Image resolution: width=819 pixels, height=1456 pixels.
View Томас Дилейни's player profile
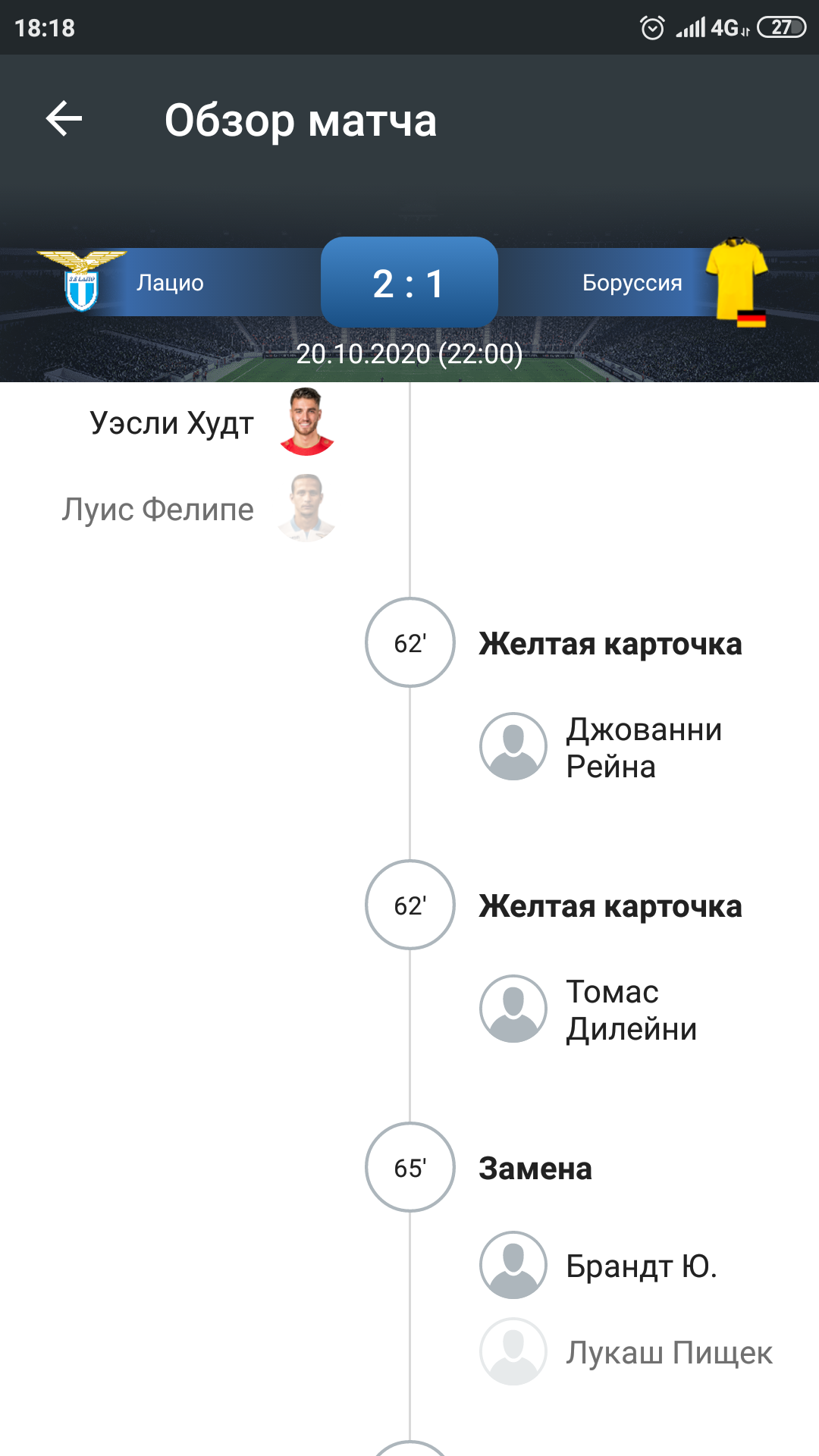pyautogui.click(x=631, y=1010)
